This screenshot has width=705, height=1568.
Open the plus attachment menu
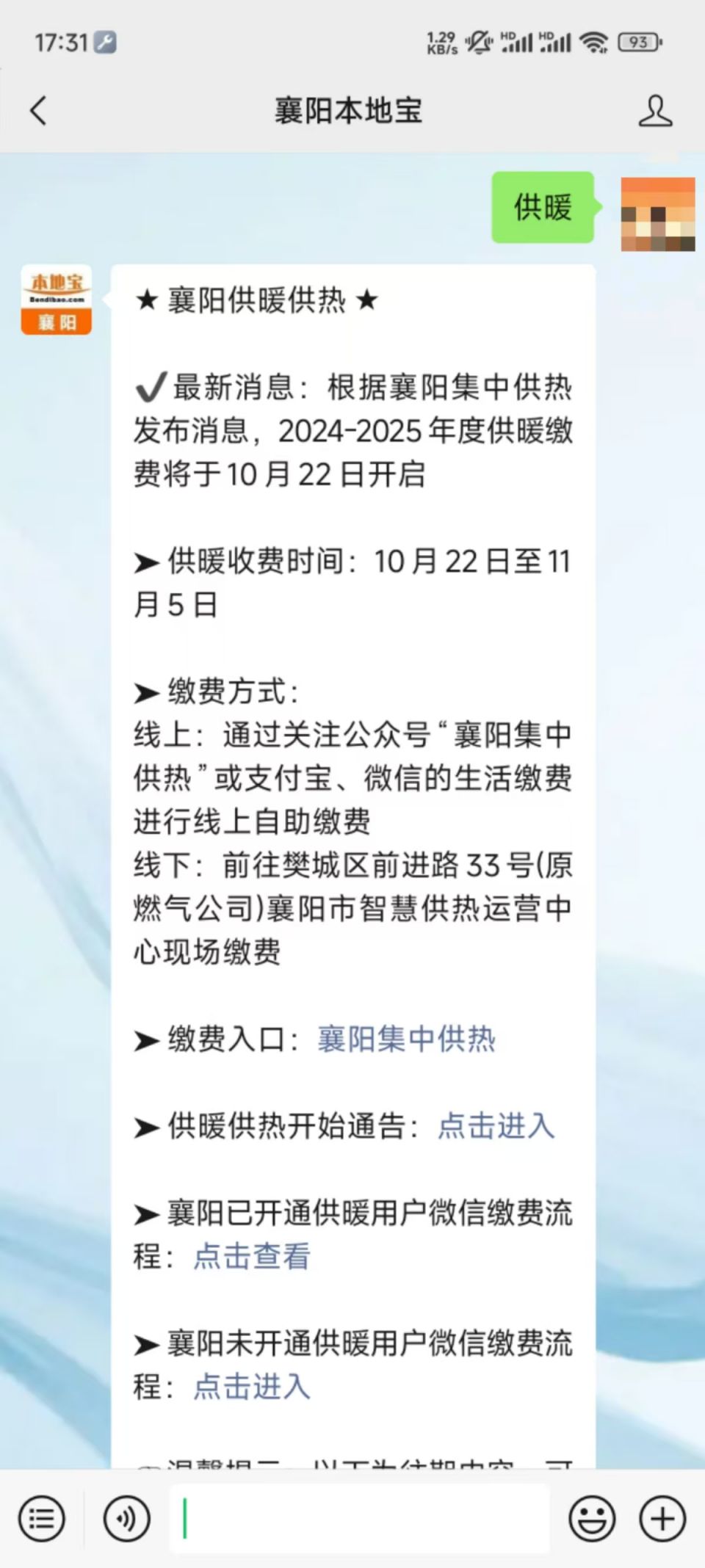pyautogui.click(x=662, y=1519)
